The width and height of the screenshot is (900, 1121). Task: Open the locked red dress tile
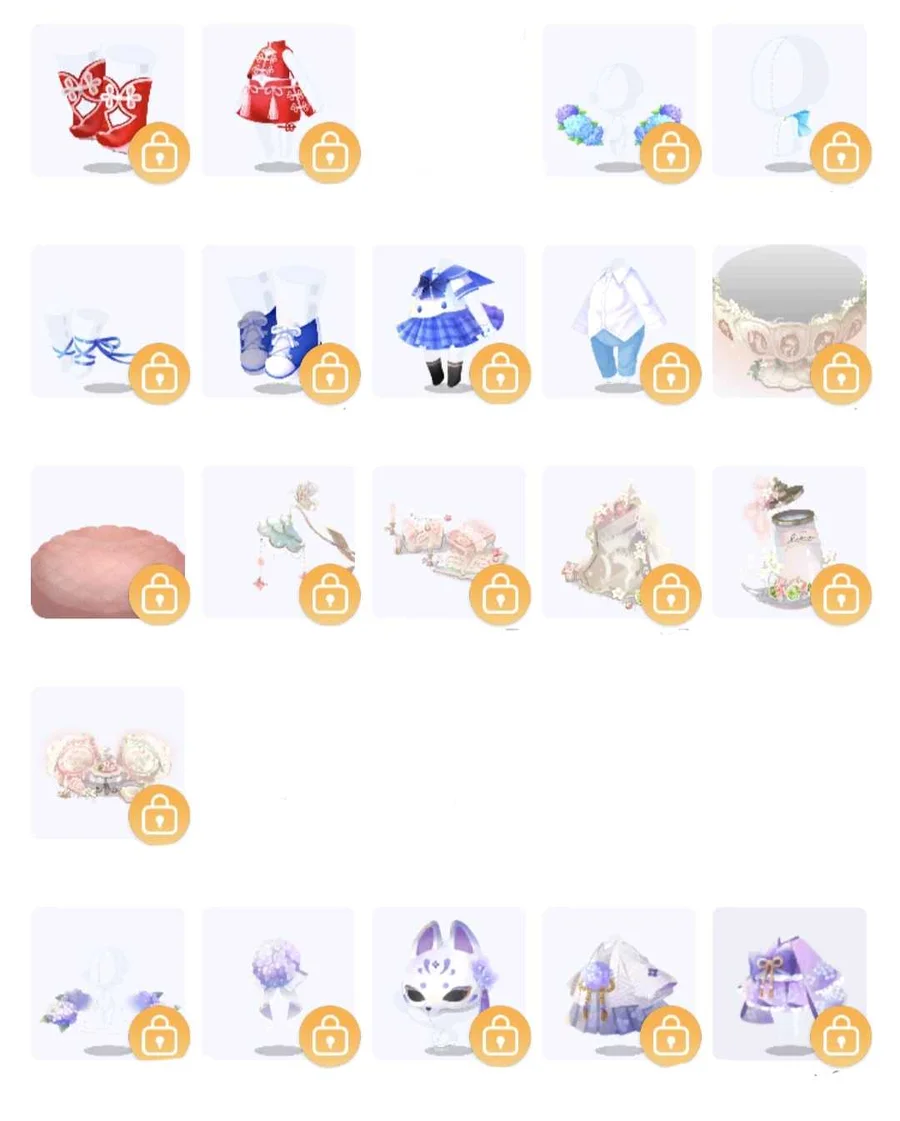[278, 101]
